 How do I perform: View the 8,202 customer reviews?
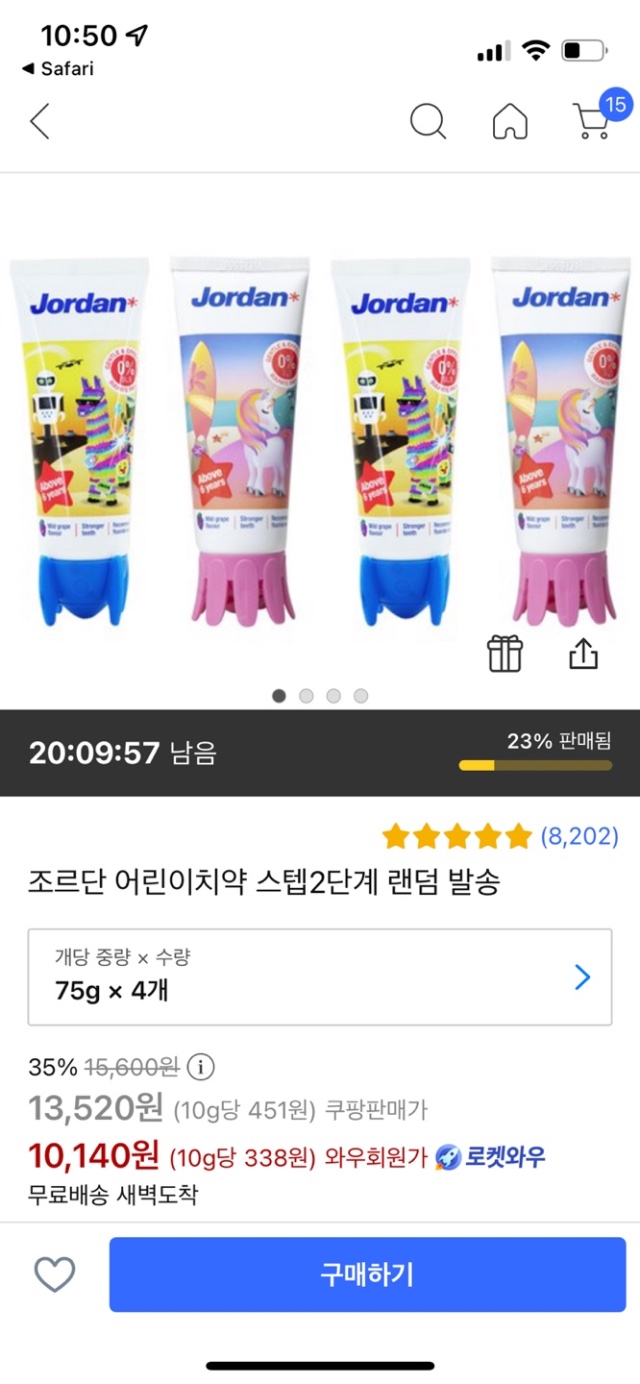pos(579,835)
